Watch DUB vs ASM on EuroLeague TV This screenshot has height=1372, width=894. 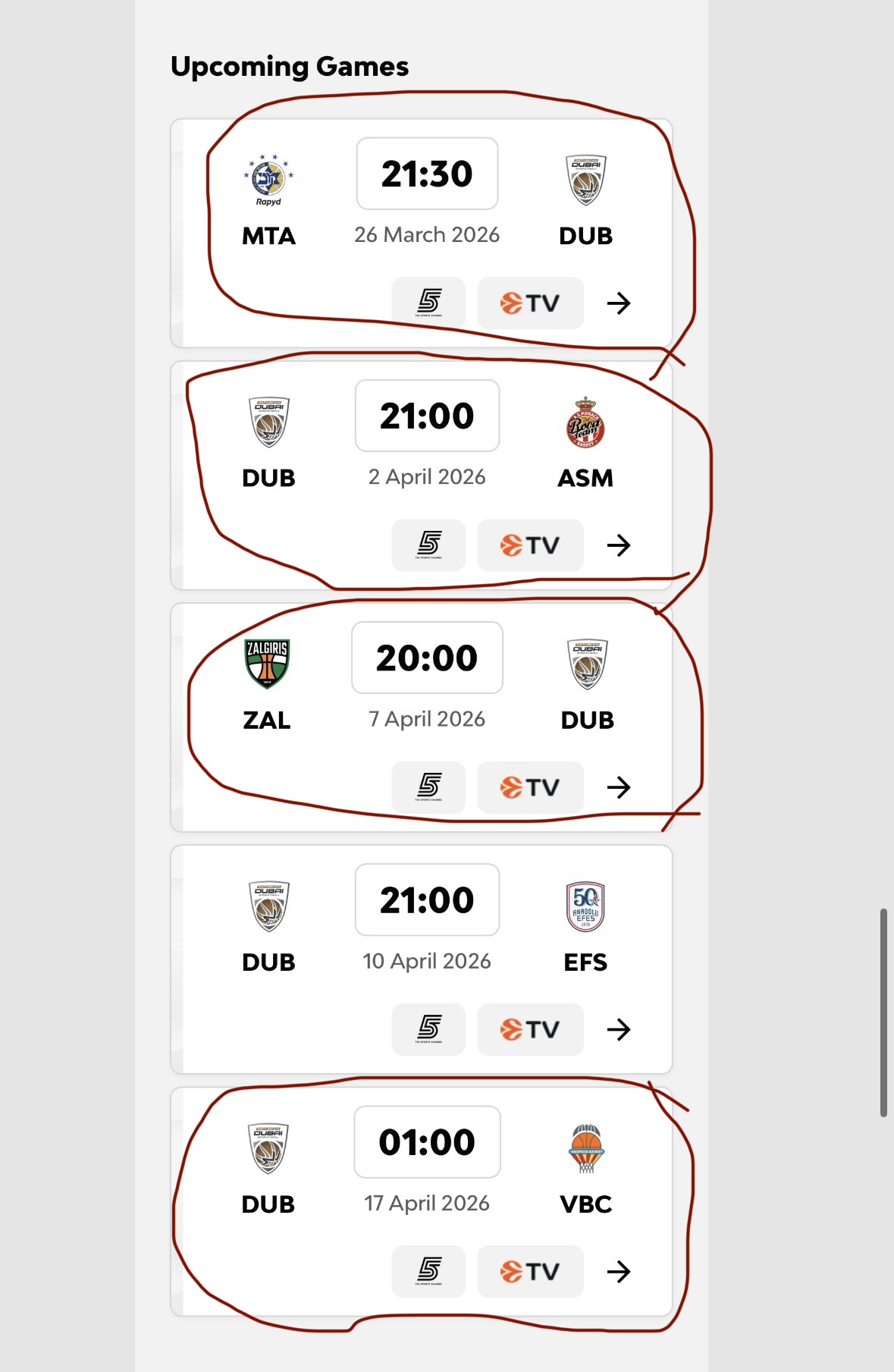click(530, 545)
